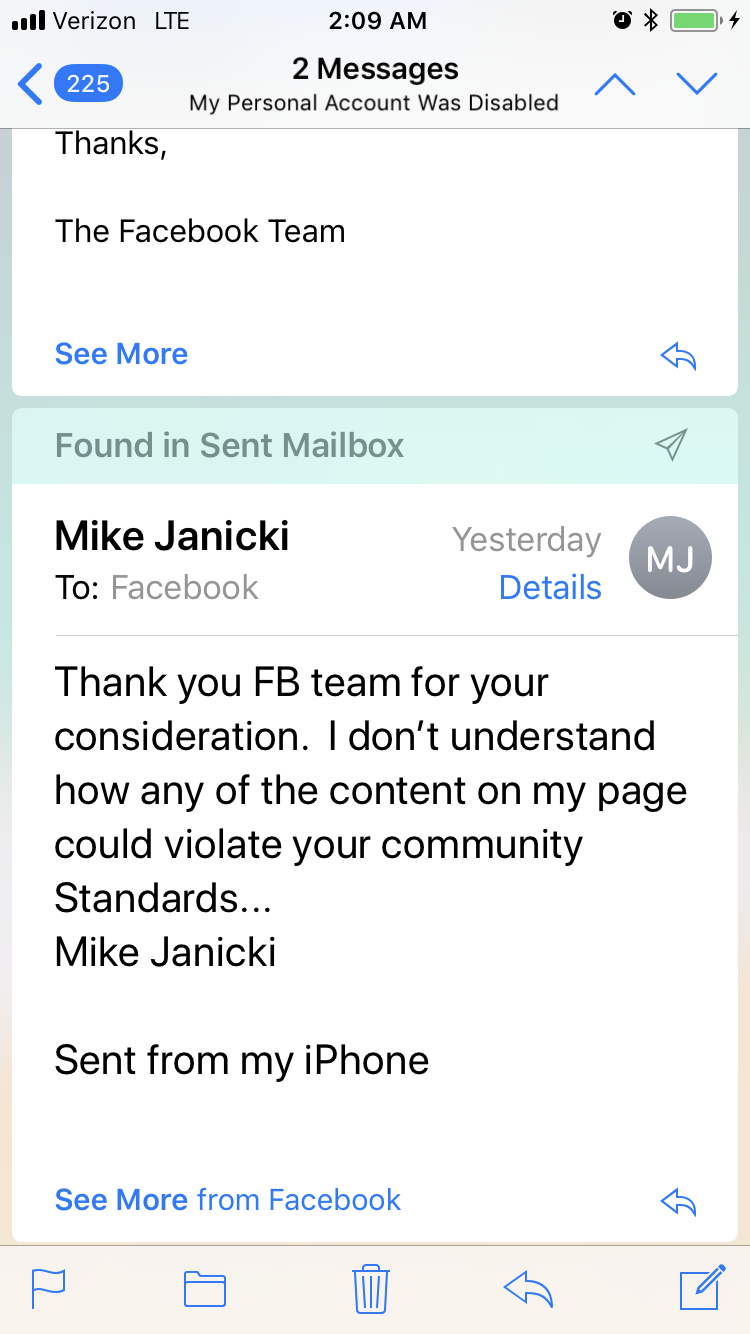Open Details for Mike Janicki's message

click(550, 588)
